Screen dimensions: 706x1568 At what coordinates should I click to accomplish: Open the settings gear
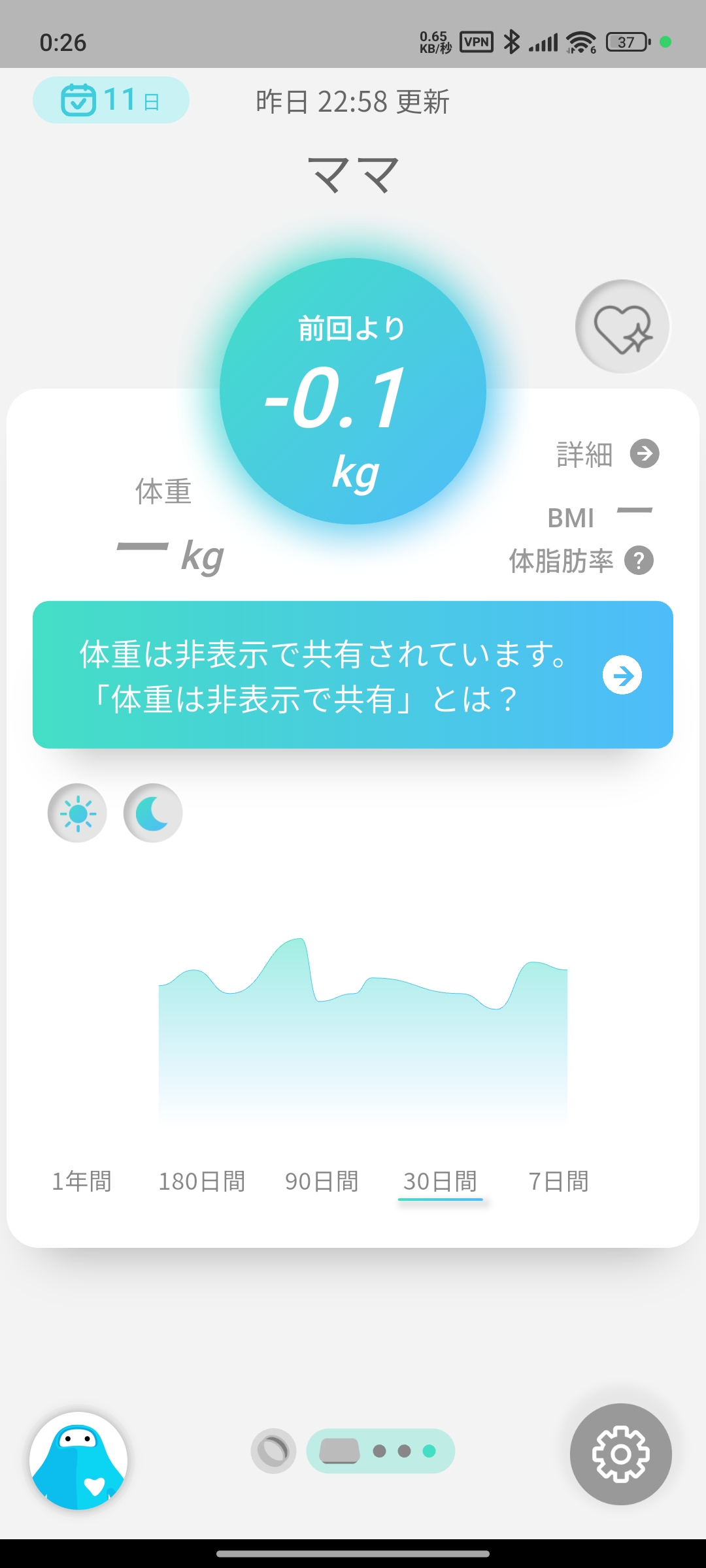tap(621, 1454)
